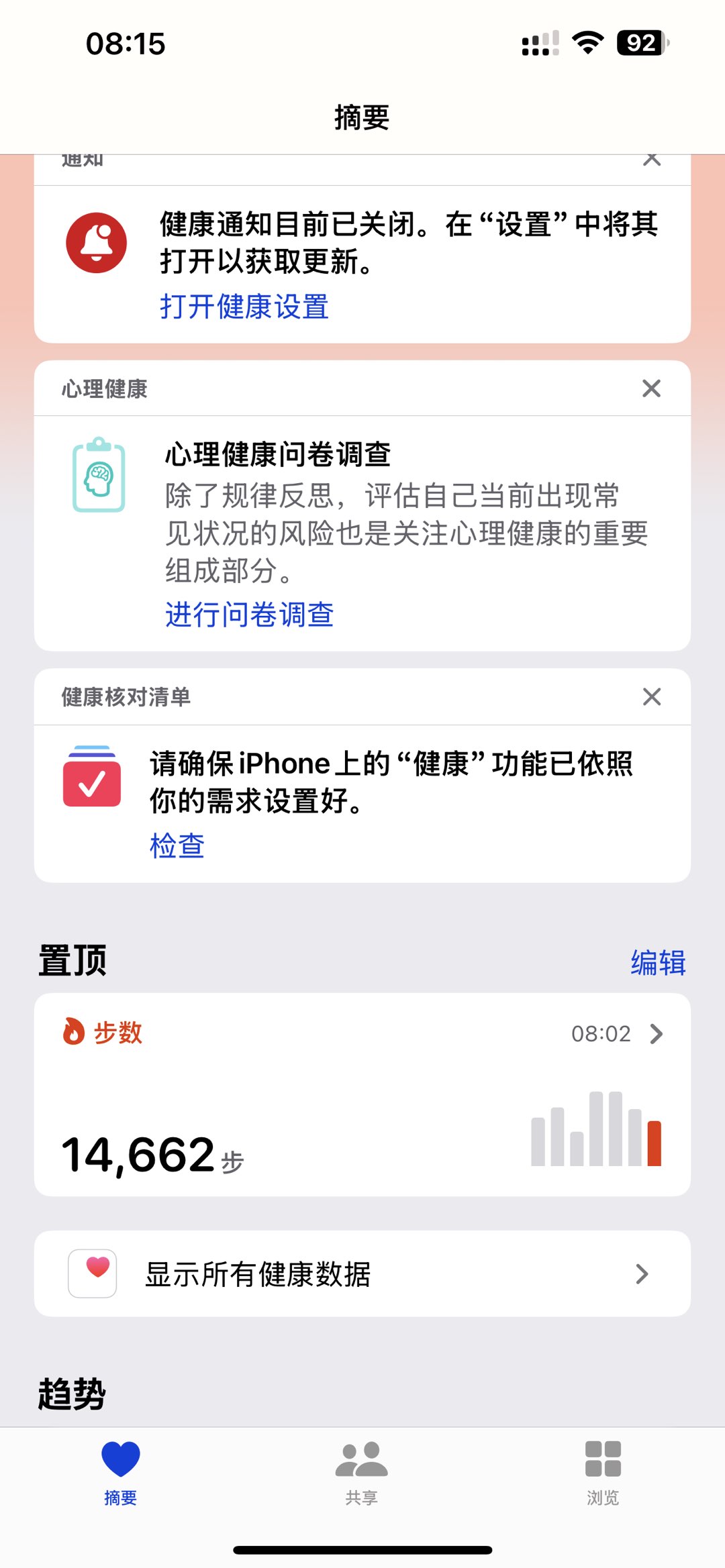Start the 进行问卷调查 questionnaire

pyautogui.click(x=249, y=614)
